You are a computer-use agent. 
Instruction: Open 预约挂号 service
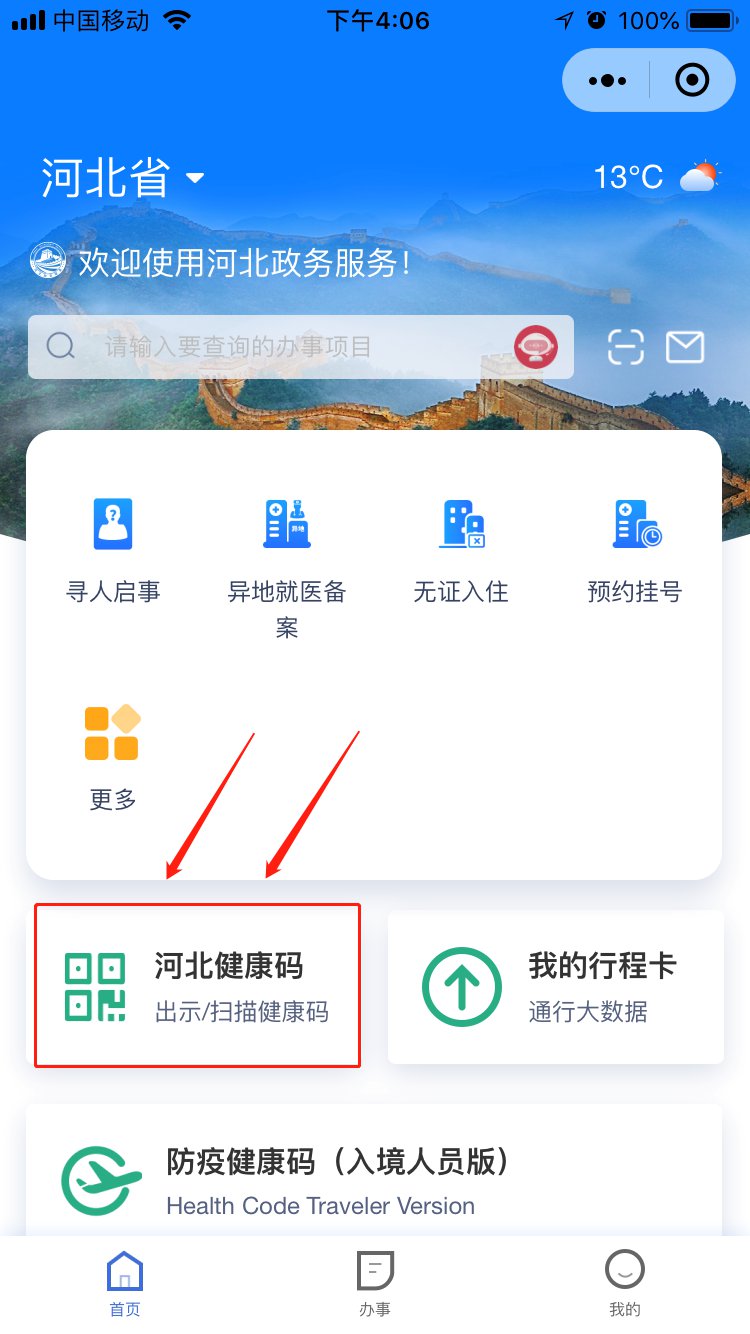click(635, 550)
